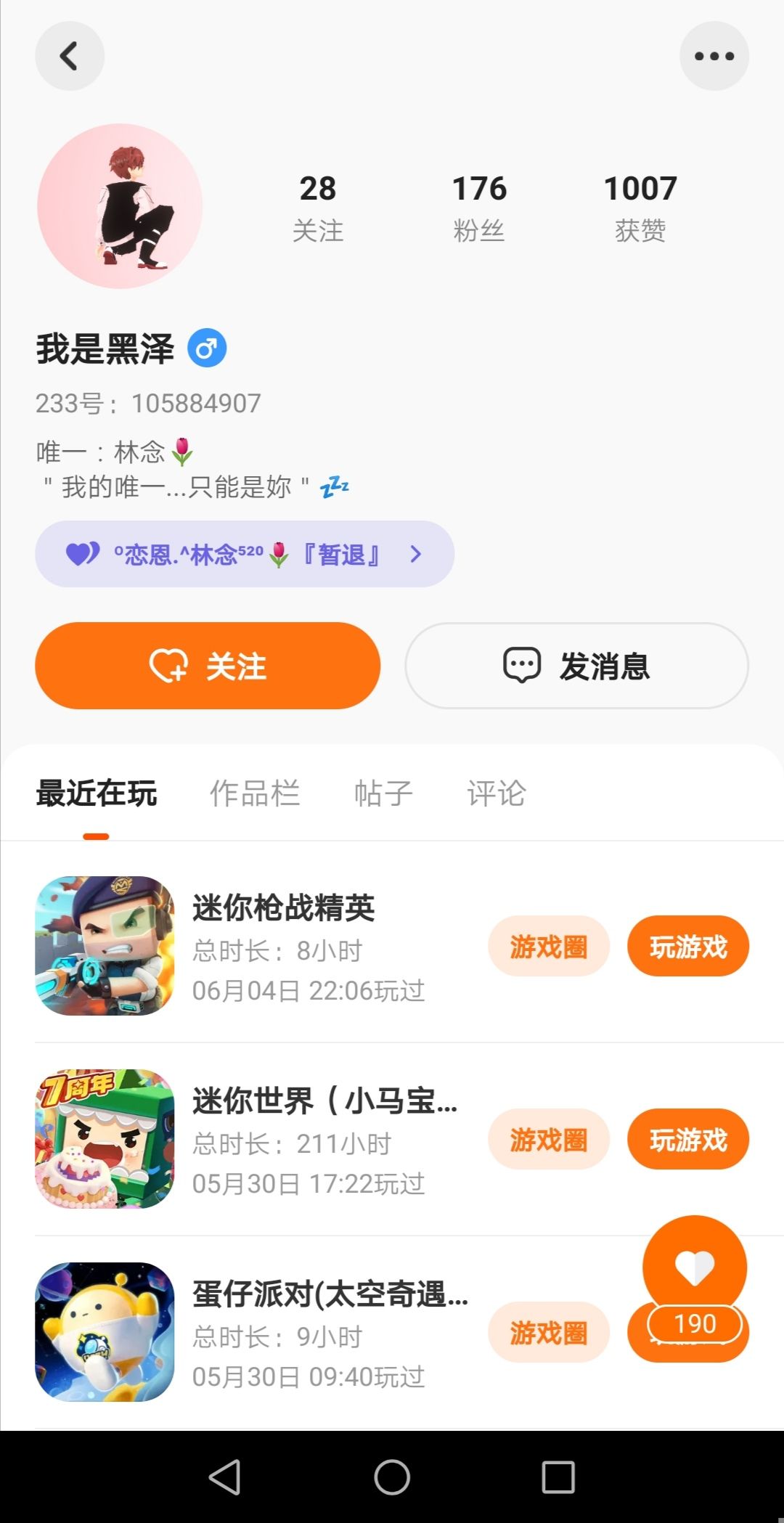This screenshot has width=784, height=1523.
Task: View the 176 粉丝 followers list
Action: pos(479,207)
